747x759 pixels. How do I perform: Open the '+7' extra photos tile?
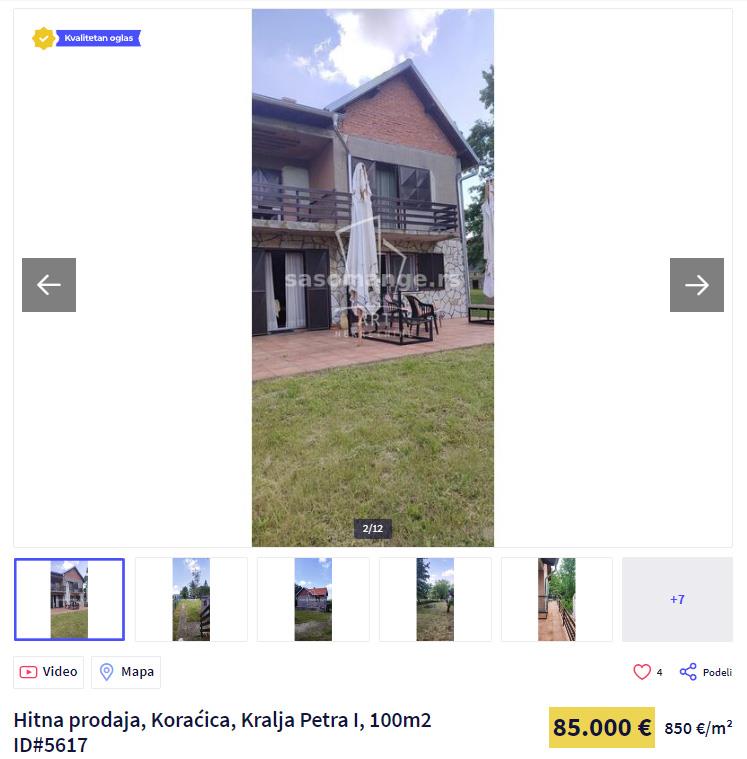click(678, 598)
